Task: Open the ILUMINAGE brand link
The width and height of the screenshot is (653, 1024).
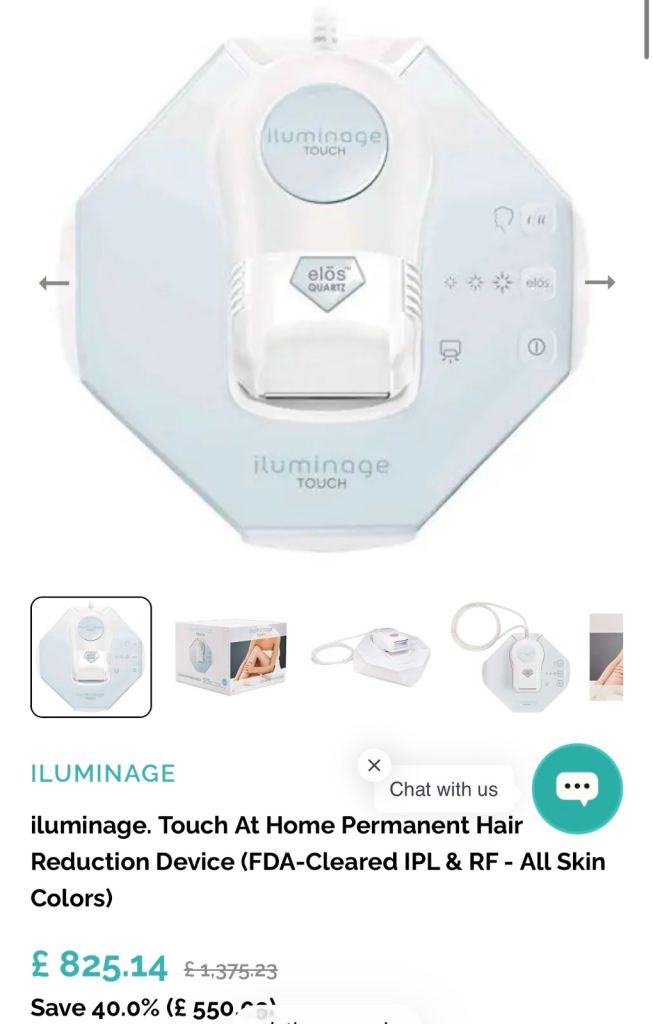Action: click(103, 773)
